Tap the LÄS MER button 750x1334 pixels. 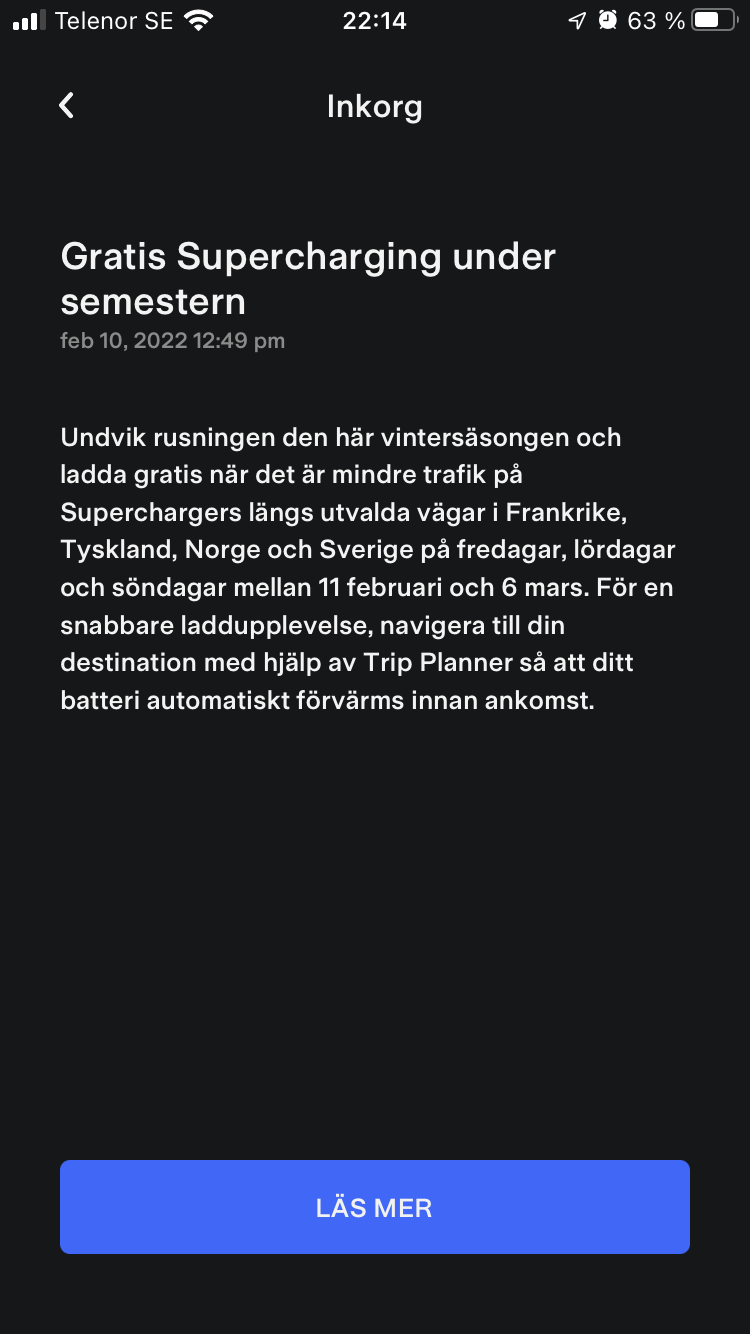point(374,1207)
